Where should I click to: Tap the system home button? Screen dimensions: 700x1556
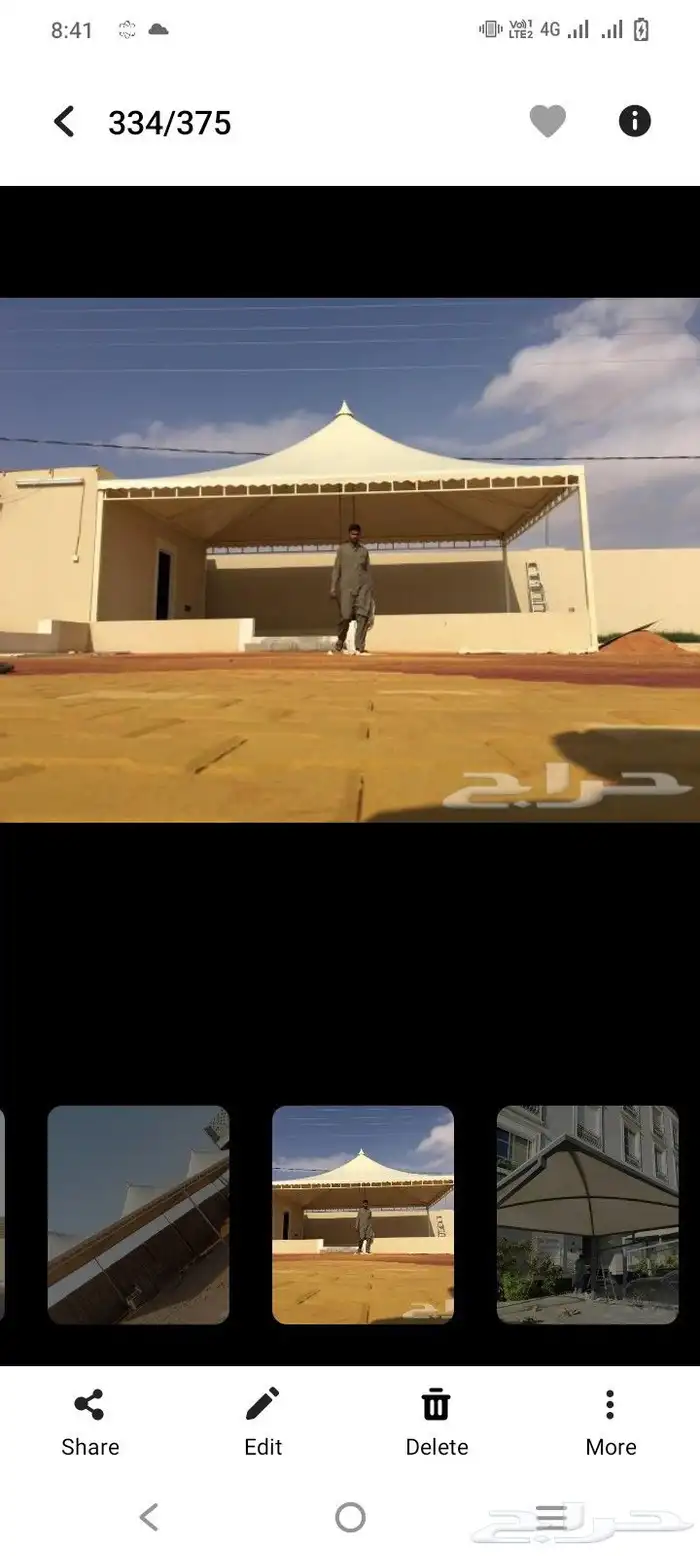[x=350, y=1517]
